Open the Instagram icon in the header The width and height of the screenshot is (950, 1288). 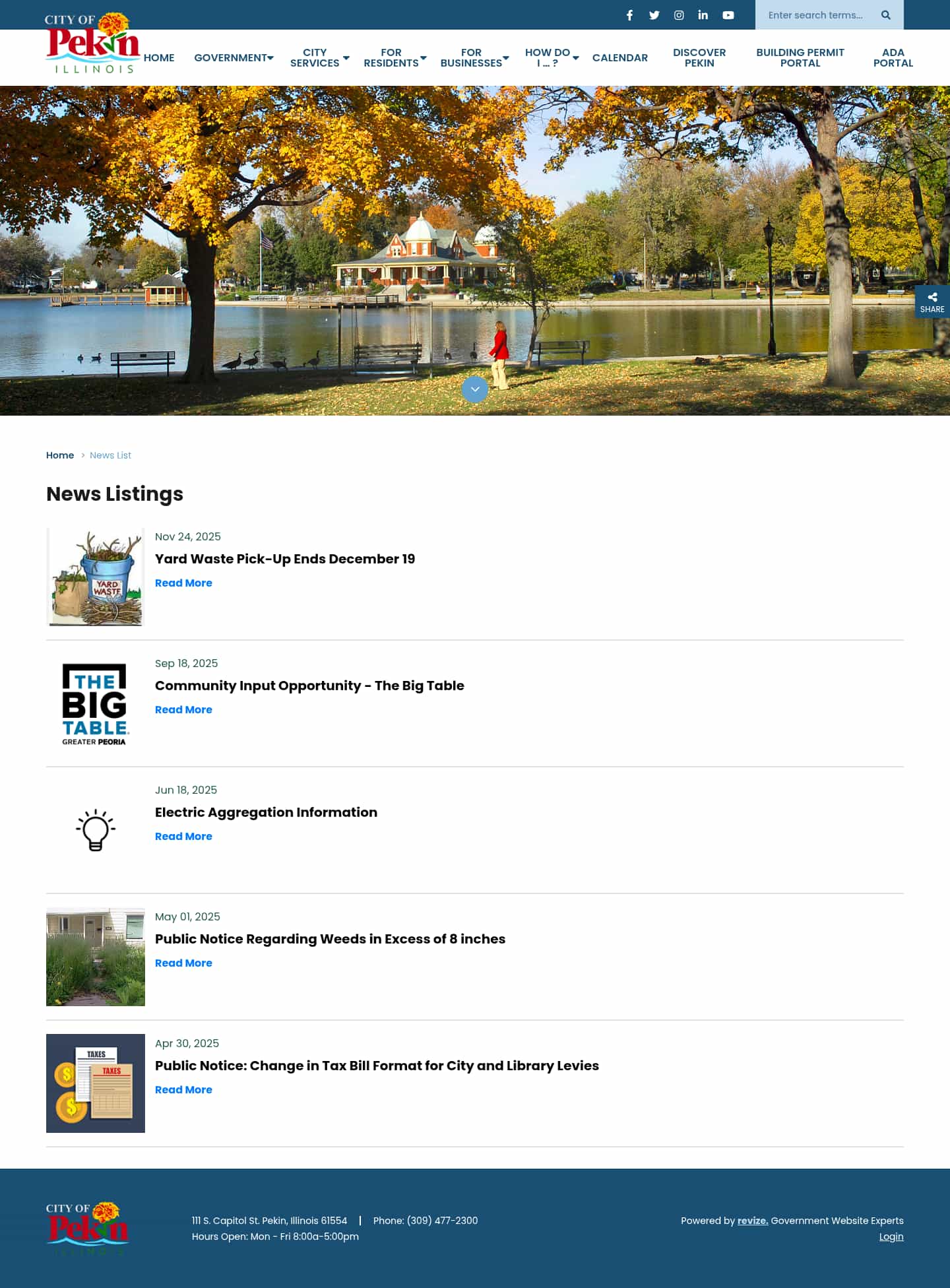click(679, 15)
